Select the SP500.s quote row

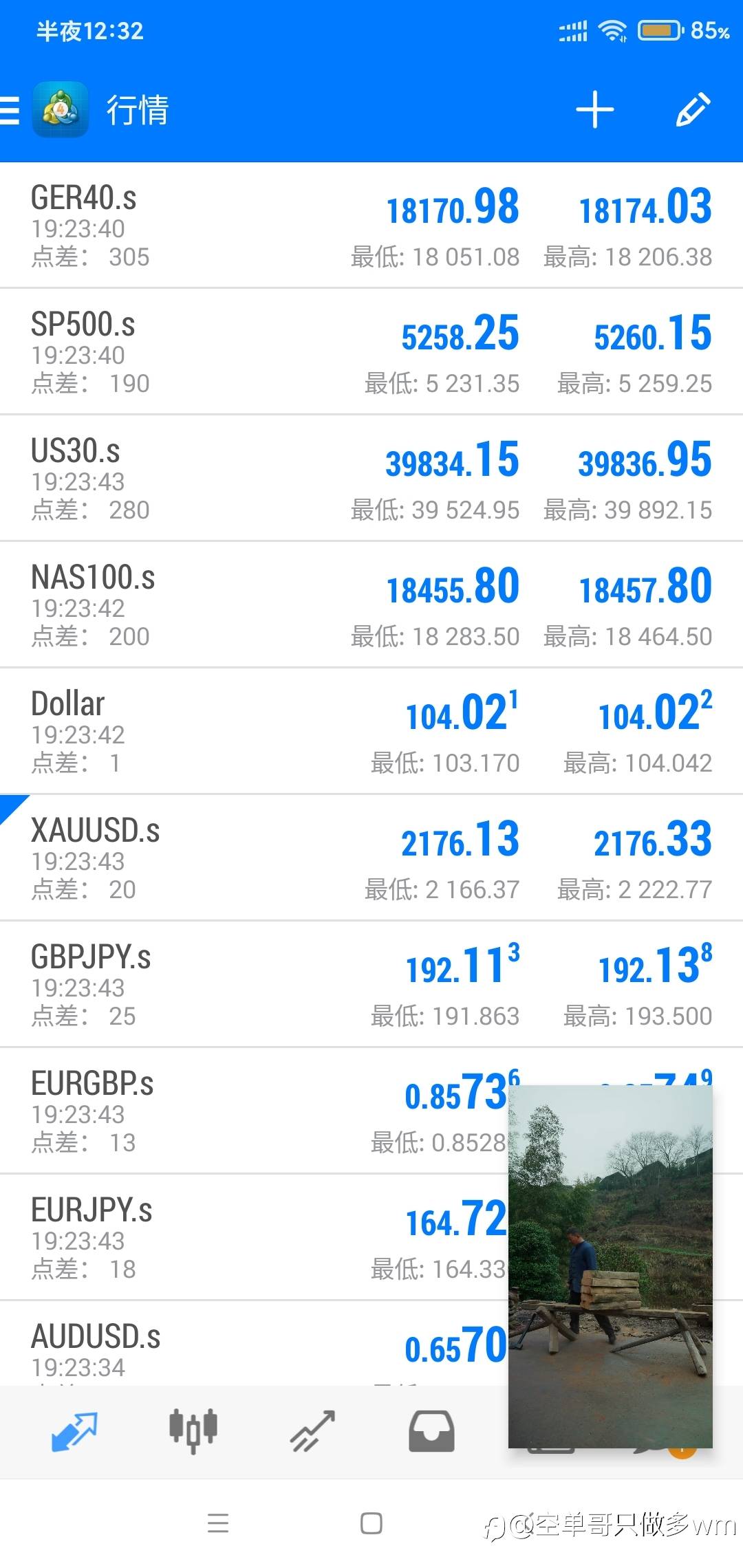click(371, 352)
